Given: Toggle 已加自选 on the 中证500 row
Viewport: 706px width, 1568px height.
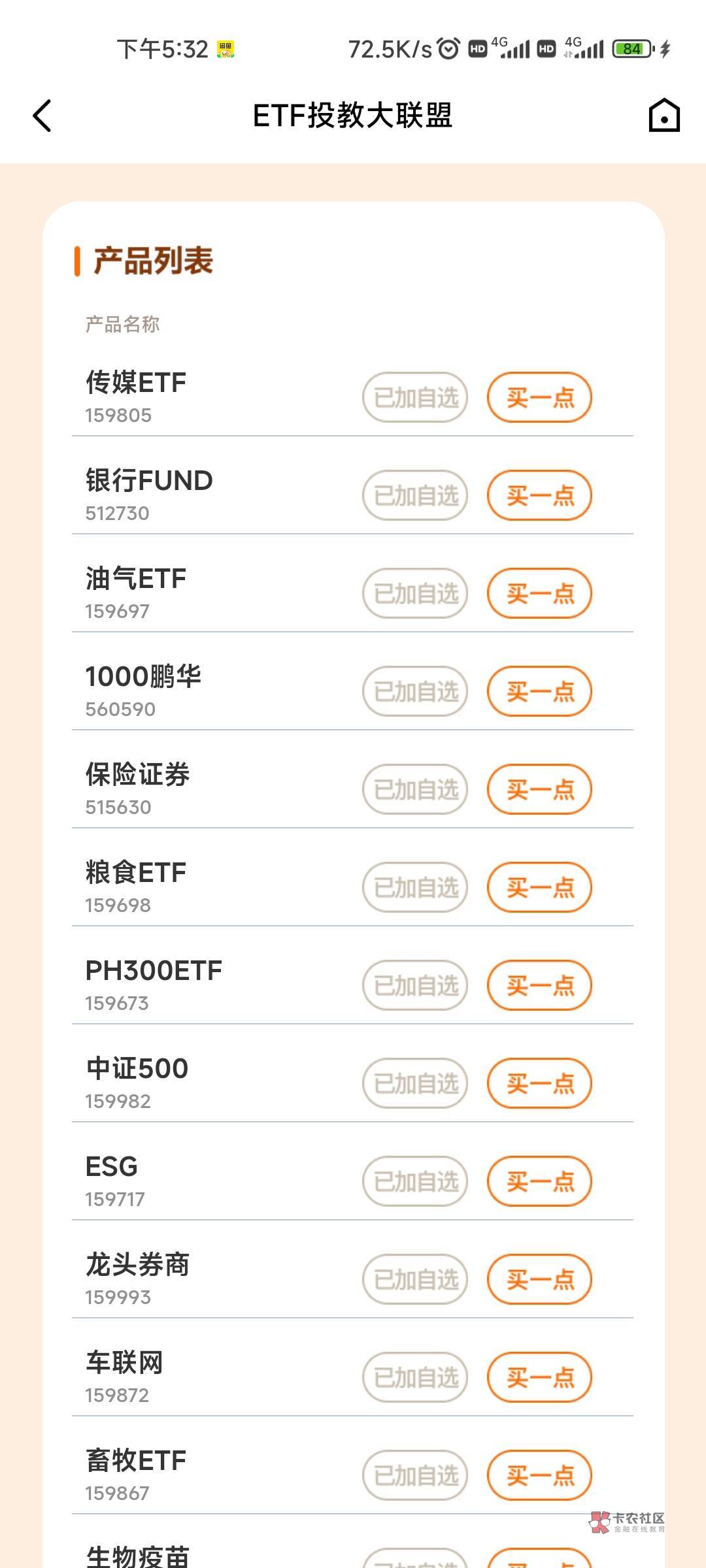Looking at the screenshot, I should pyautogui.click(x=415, y=1083).
